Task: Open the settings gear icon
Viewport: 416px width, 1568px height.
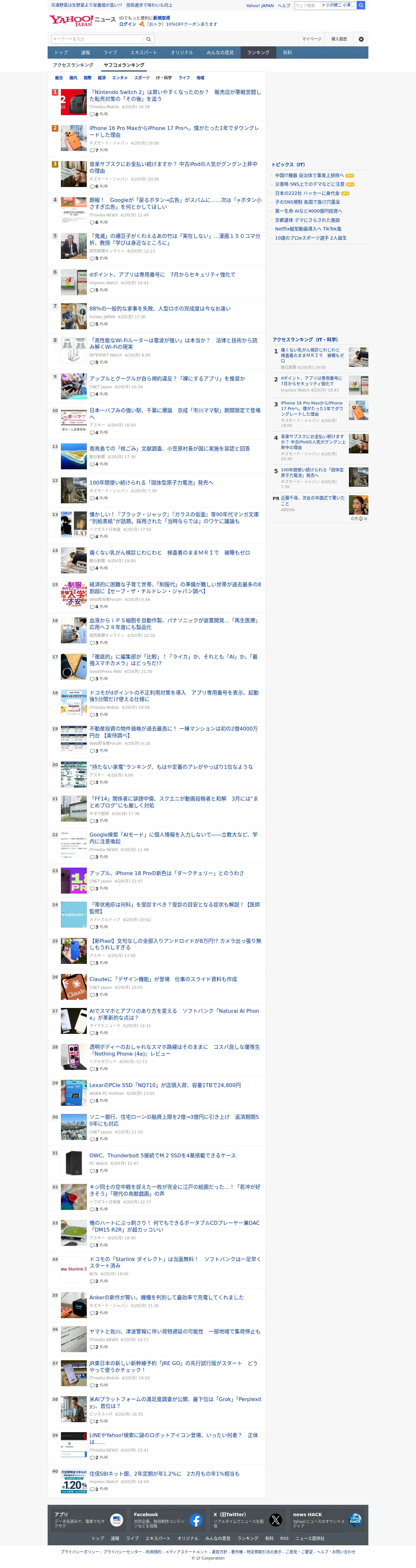Action: [361, 39]
